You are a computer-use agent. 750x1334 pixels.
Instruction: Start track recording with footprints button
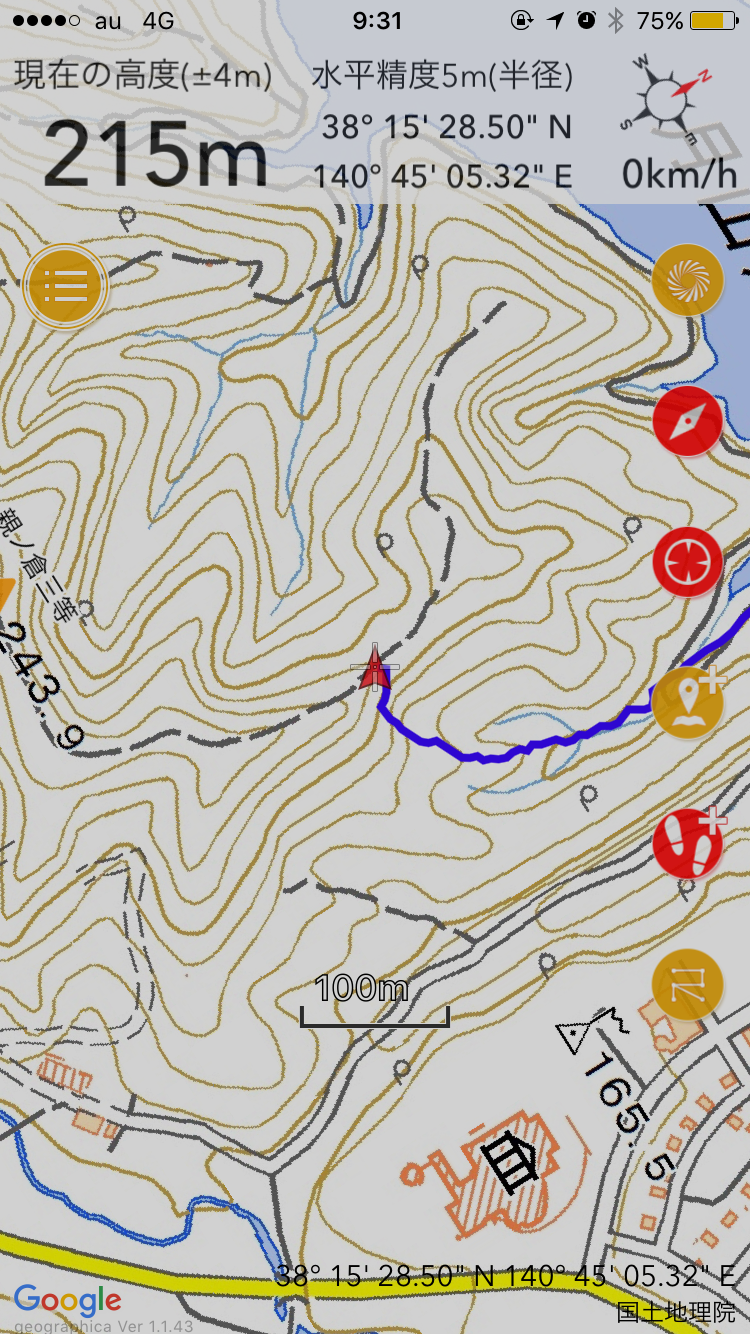[688, 844]
